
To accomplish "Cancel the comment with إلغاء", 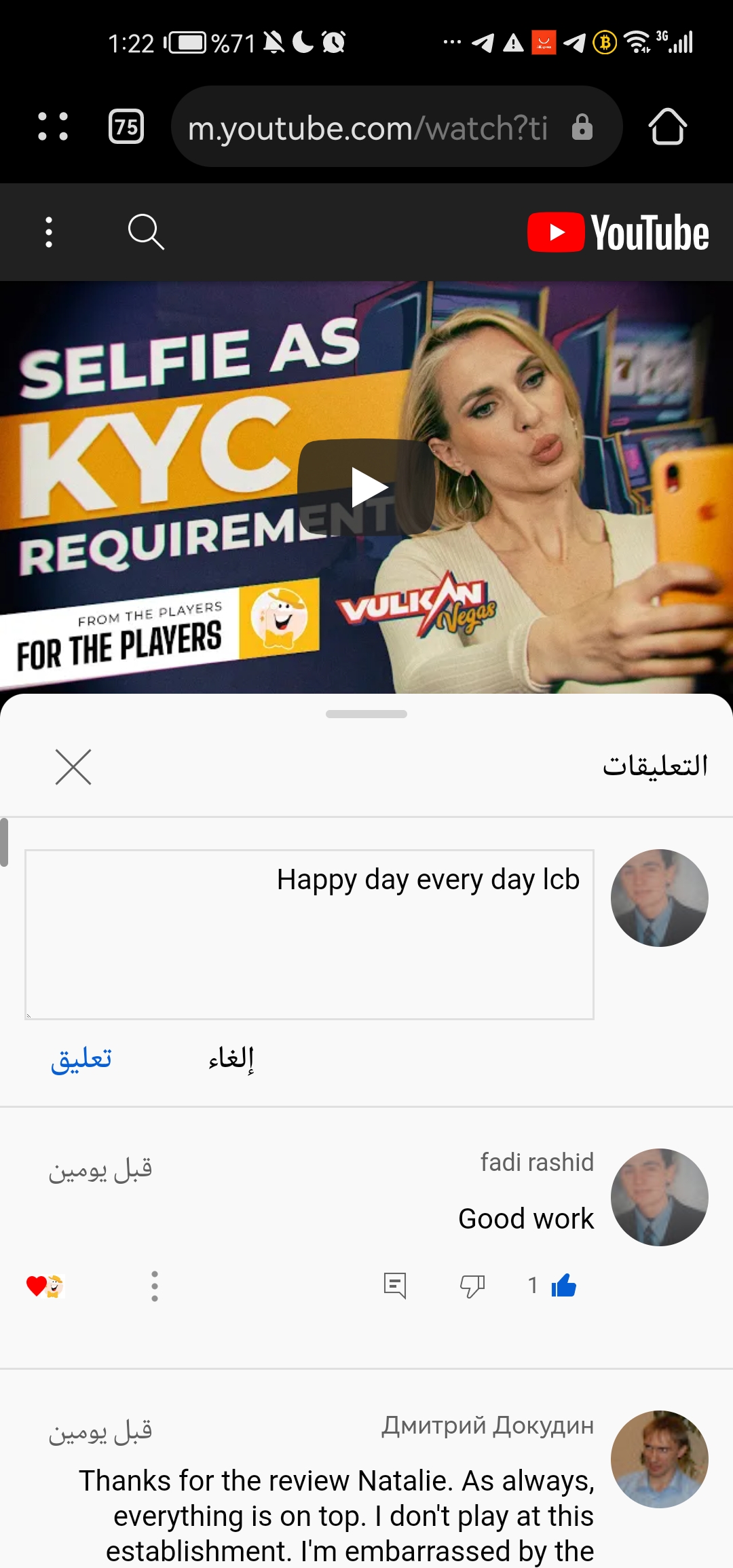I will 231,1058.
